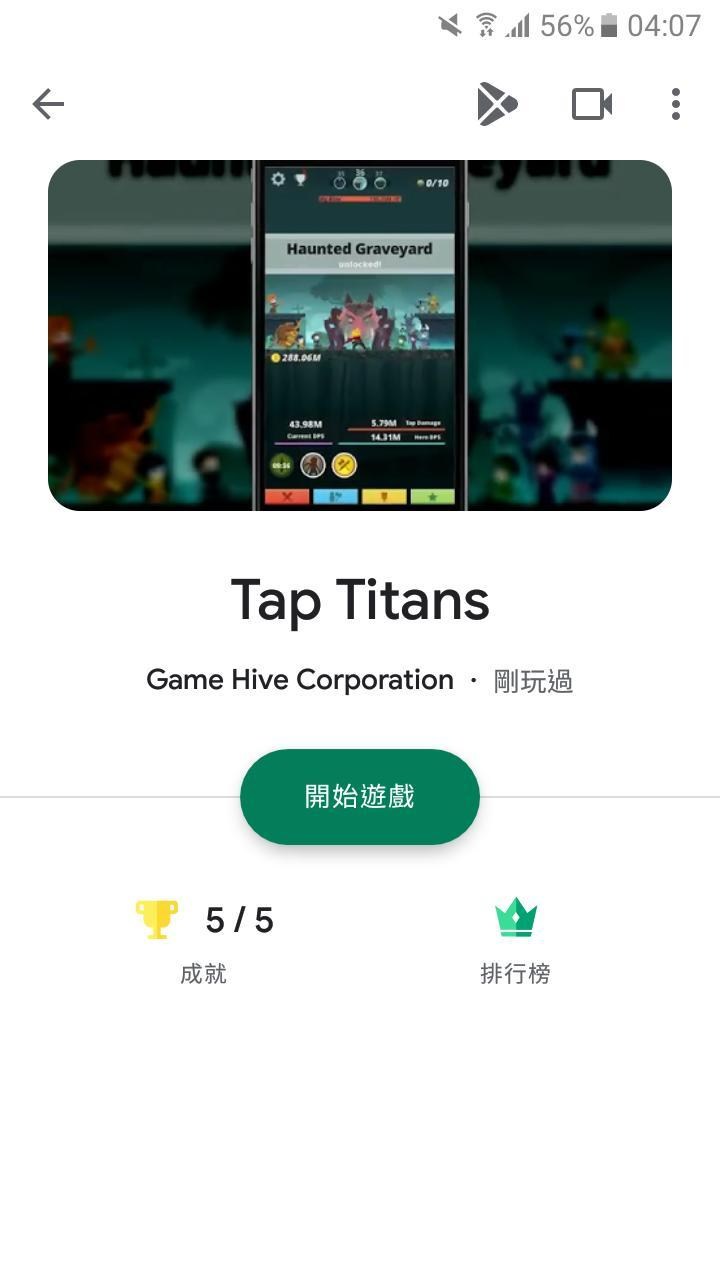Play the Tap Titans trailer thumbnail
This screenshot has width=720, height=1280.
(360, 335)
